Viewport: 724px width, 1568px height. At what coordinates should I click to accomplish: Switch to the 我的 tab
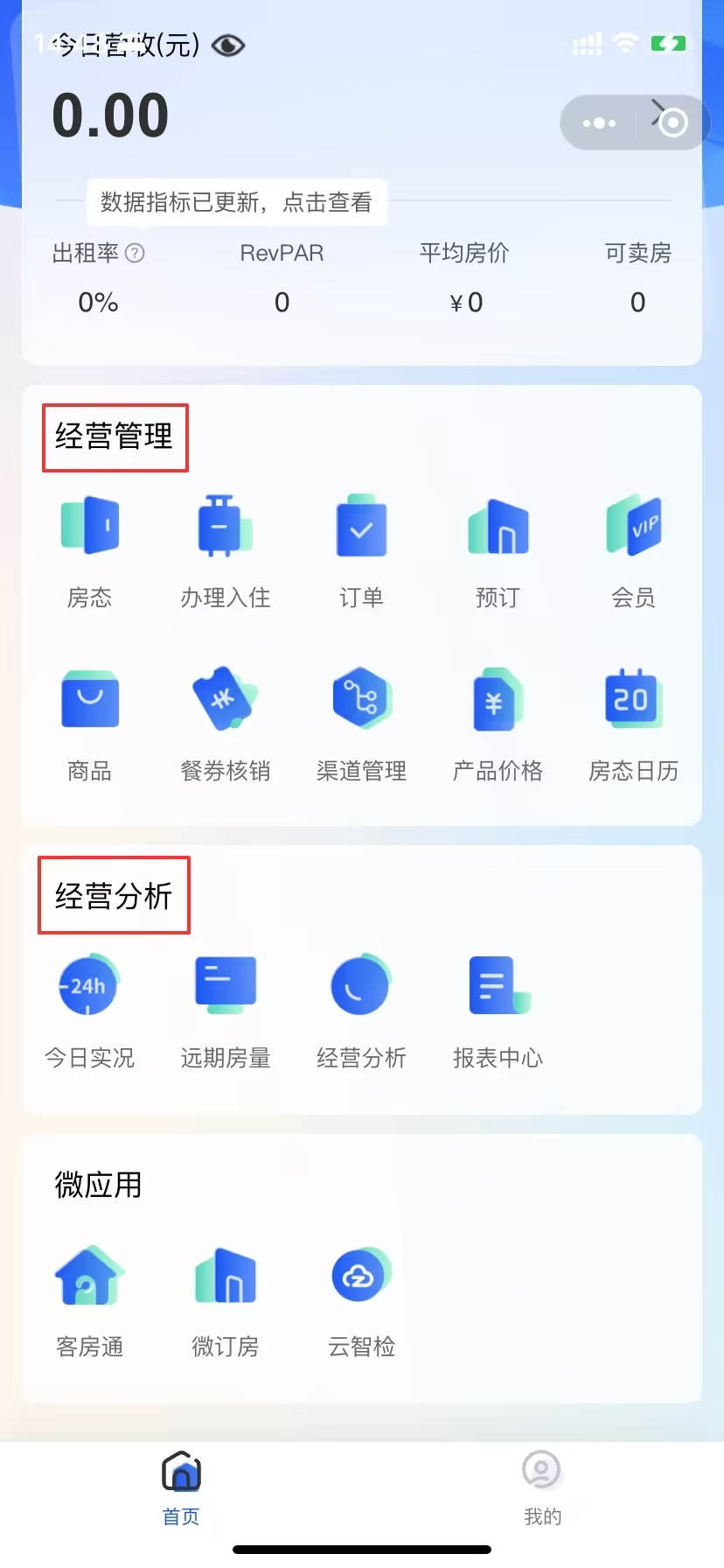point(542,1486)
